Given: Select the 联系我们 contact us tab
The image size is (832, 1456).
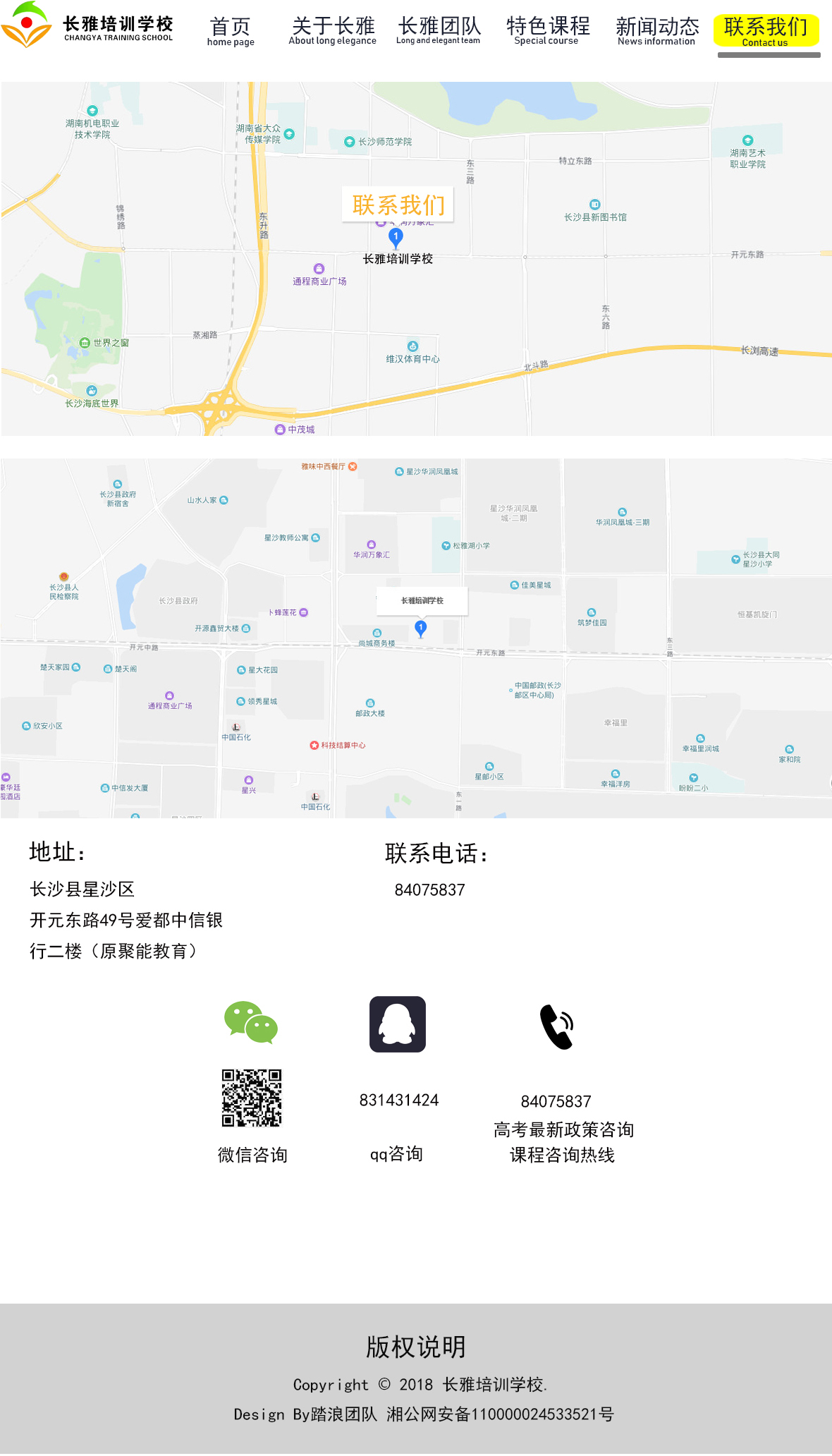Looking at the screenshot, I should (766, 31).
